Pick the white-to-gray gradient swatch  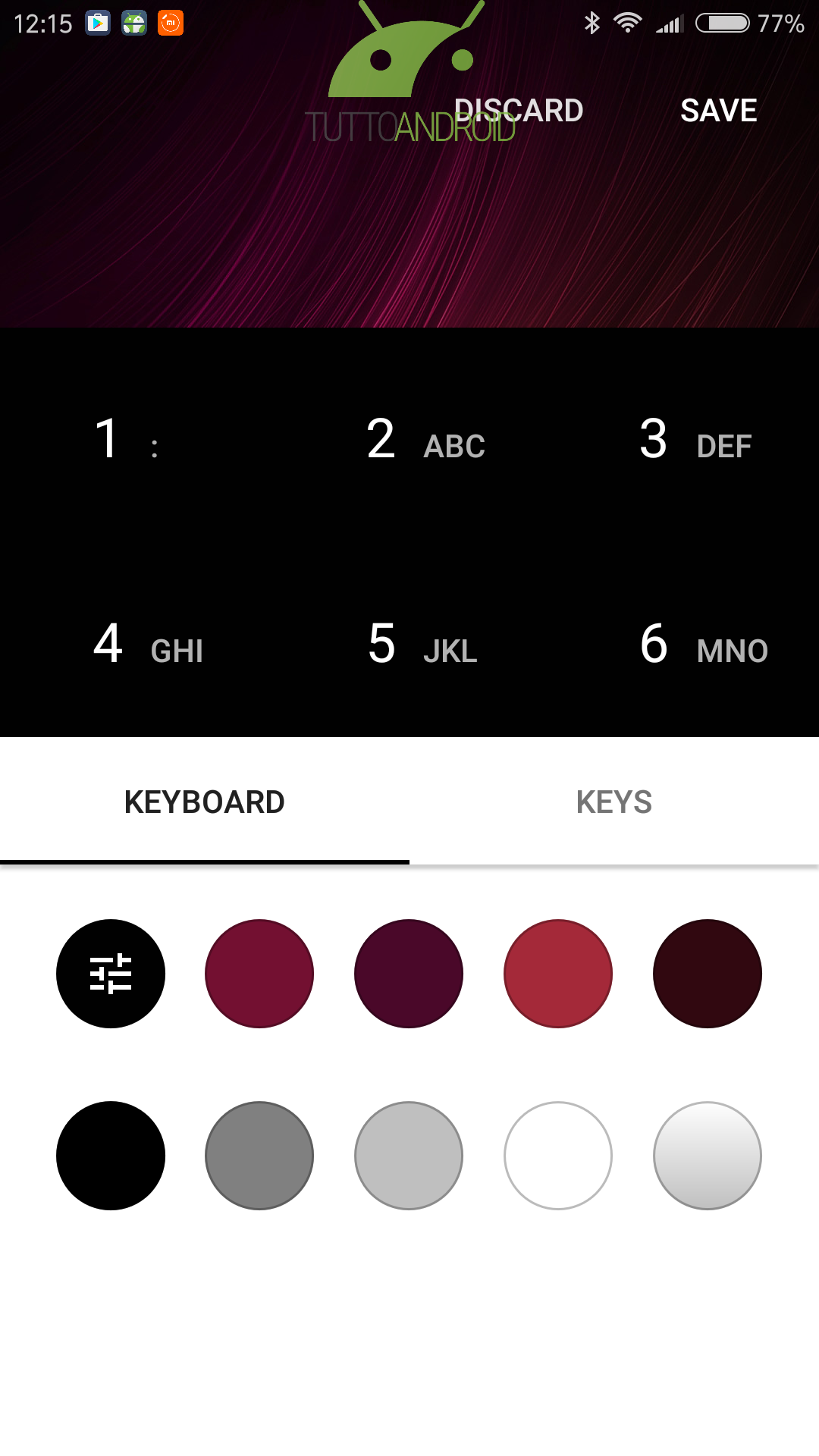pos(708,1156)
